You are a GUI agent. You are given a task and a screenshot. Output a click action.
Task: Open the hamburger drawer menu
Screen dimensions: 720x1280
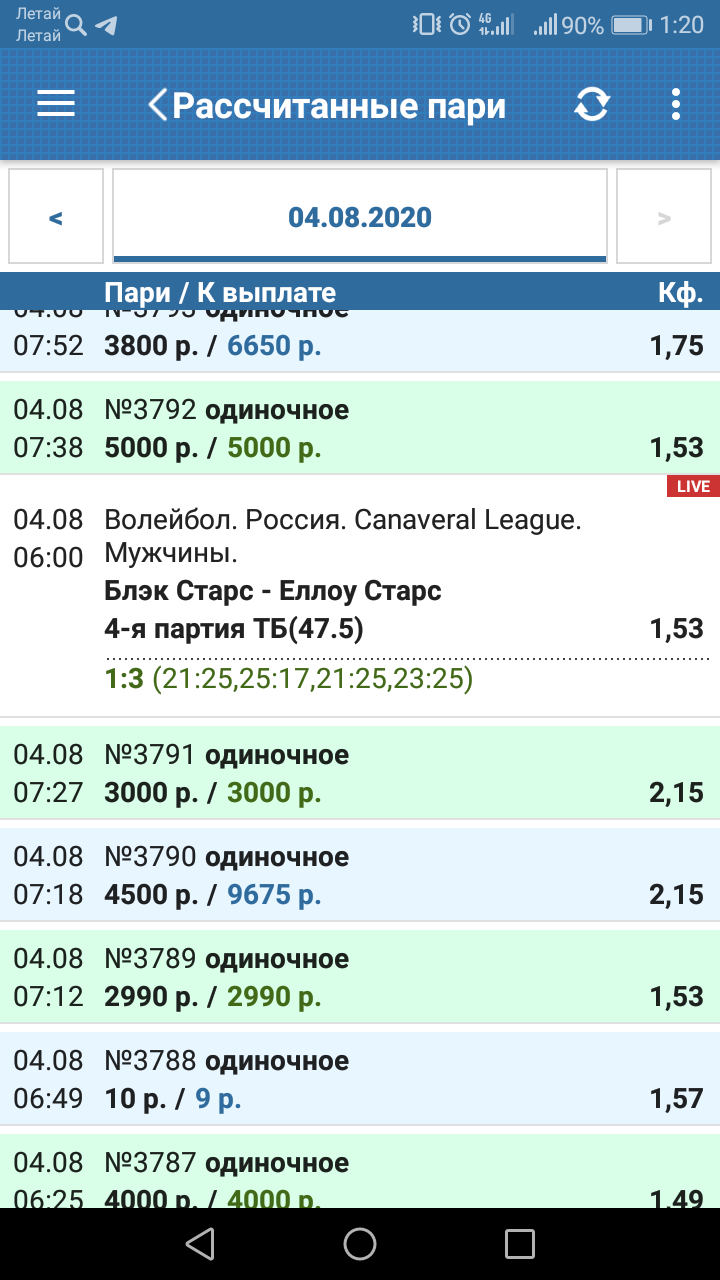56,104
